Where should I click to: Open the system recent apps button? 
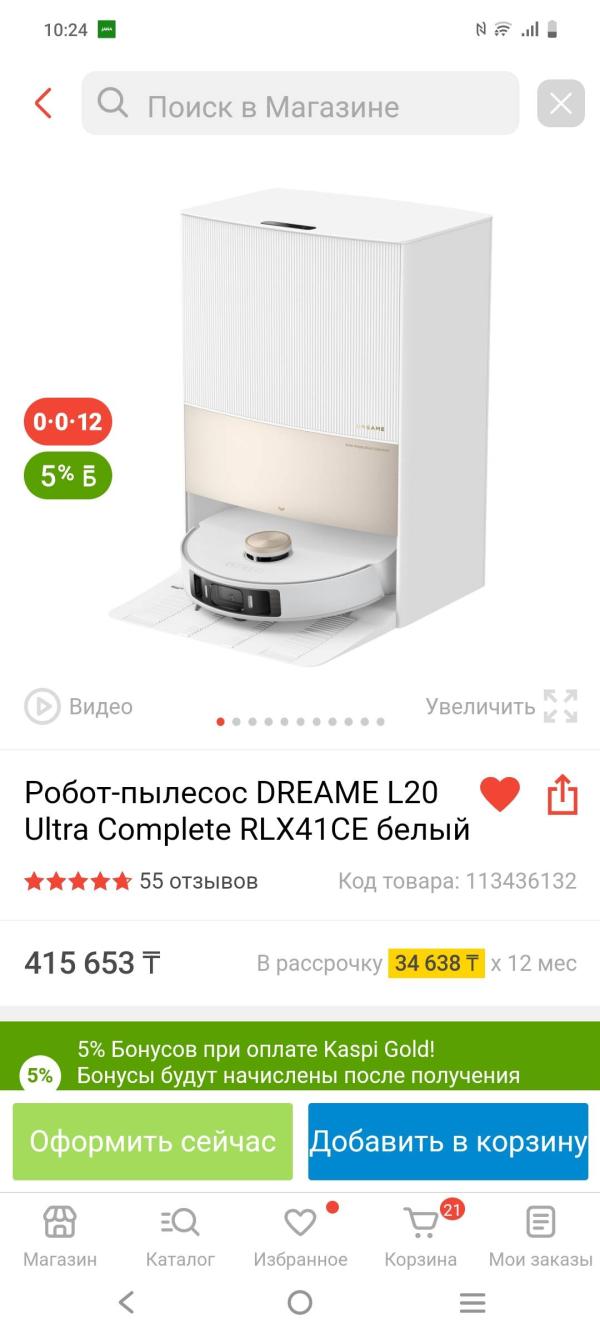(x=472, y=1302)
